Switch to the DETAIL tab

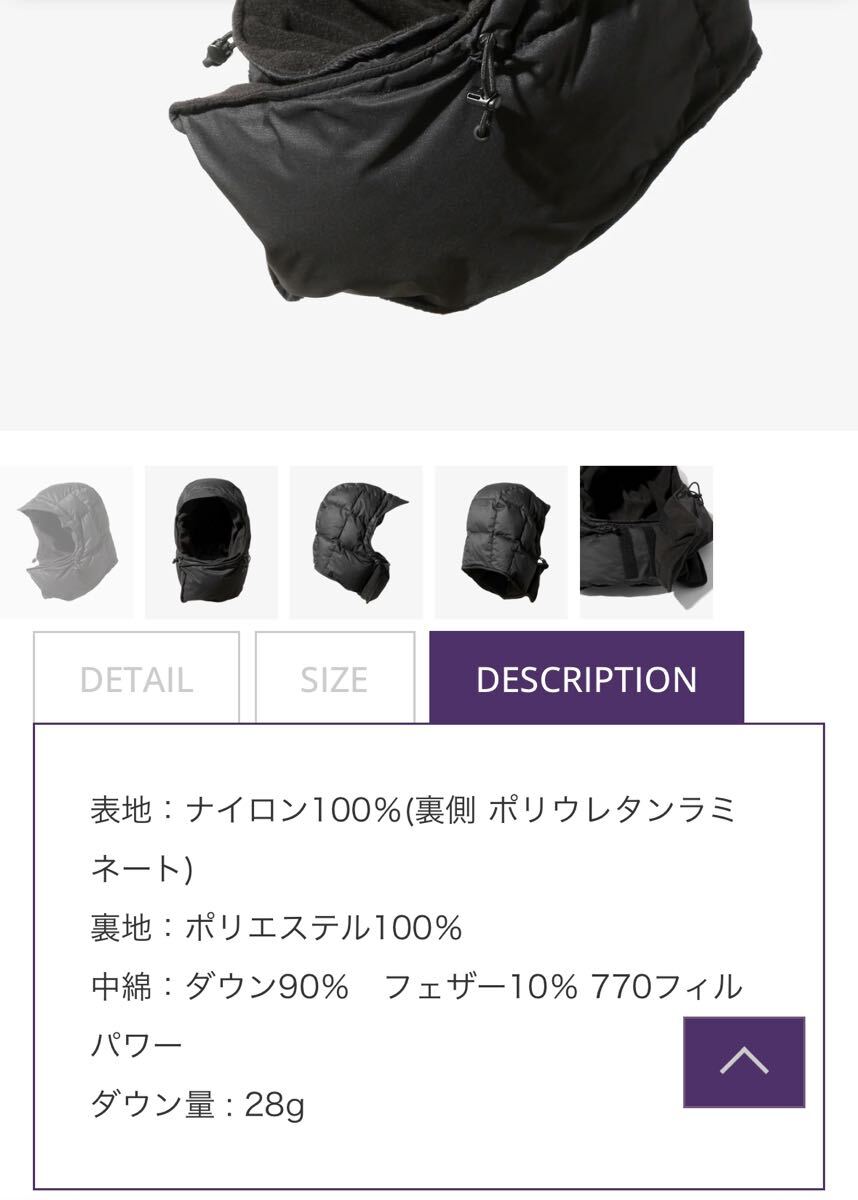136,679
